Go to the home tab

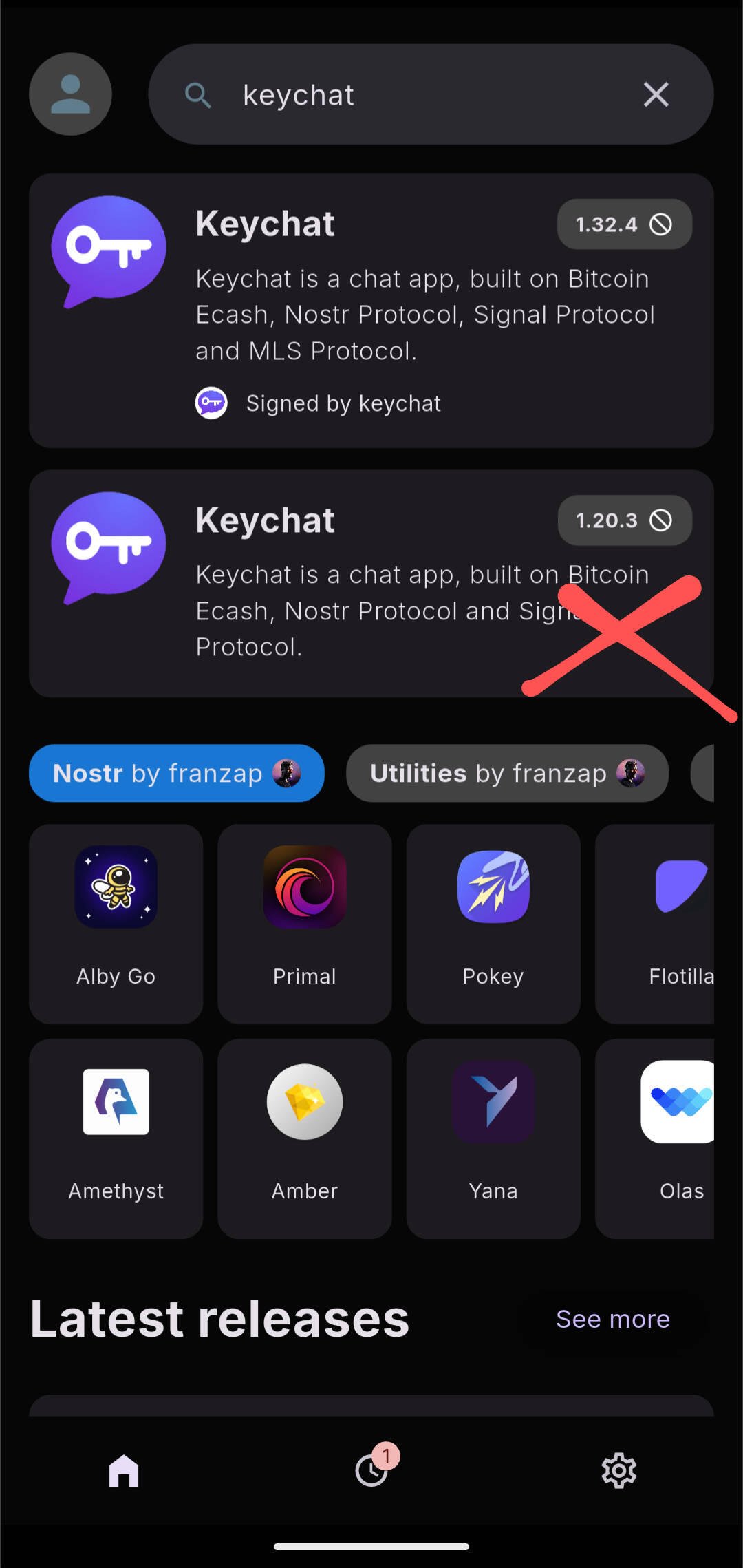coord(124,1470)
